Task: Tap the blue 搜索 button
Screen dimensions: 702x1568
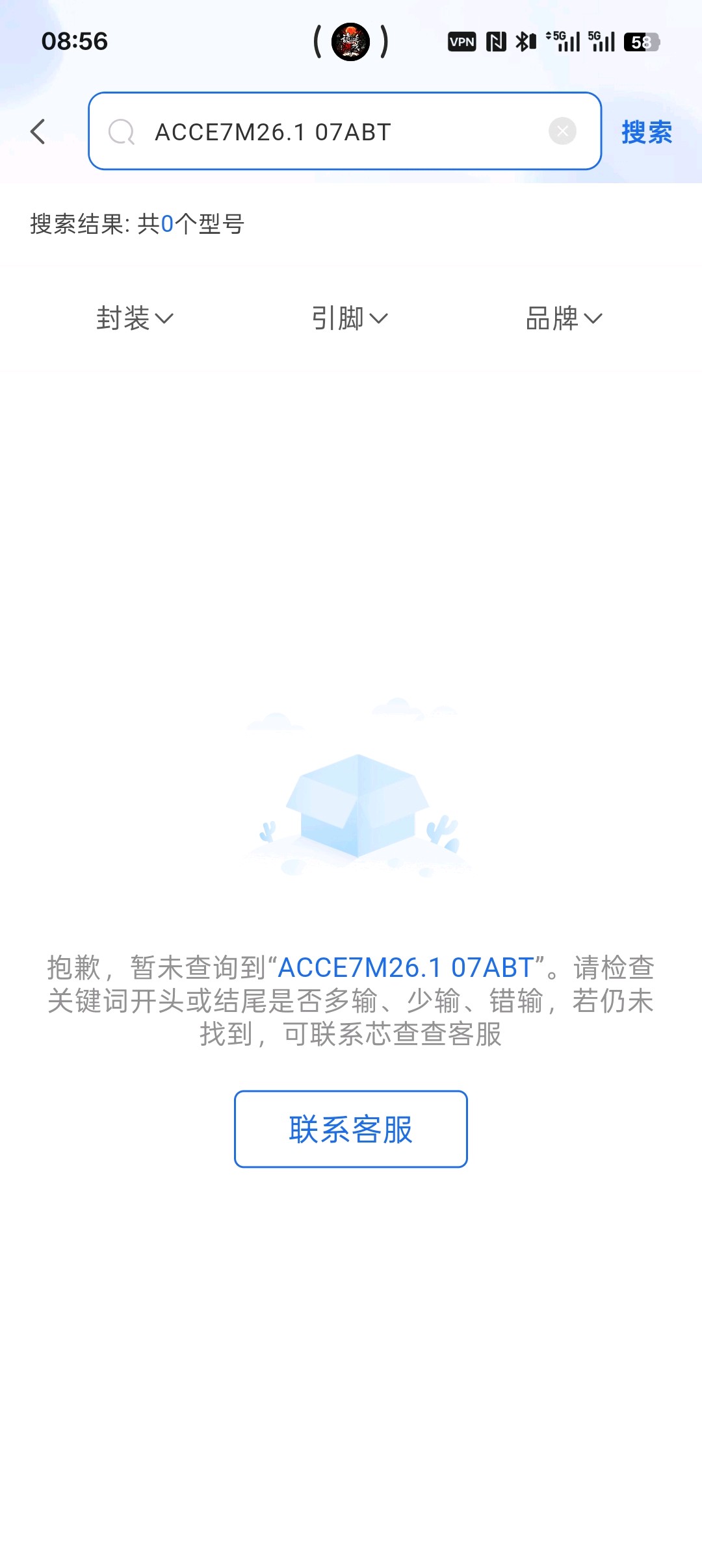Action: click(647, 132)
